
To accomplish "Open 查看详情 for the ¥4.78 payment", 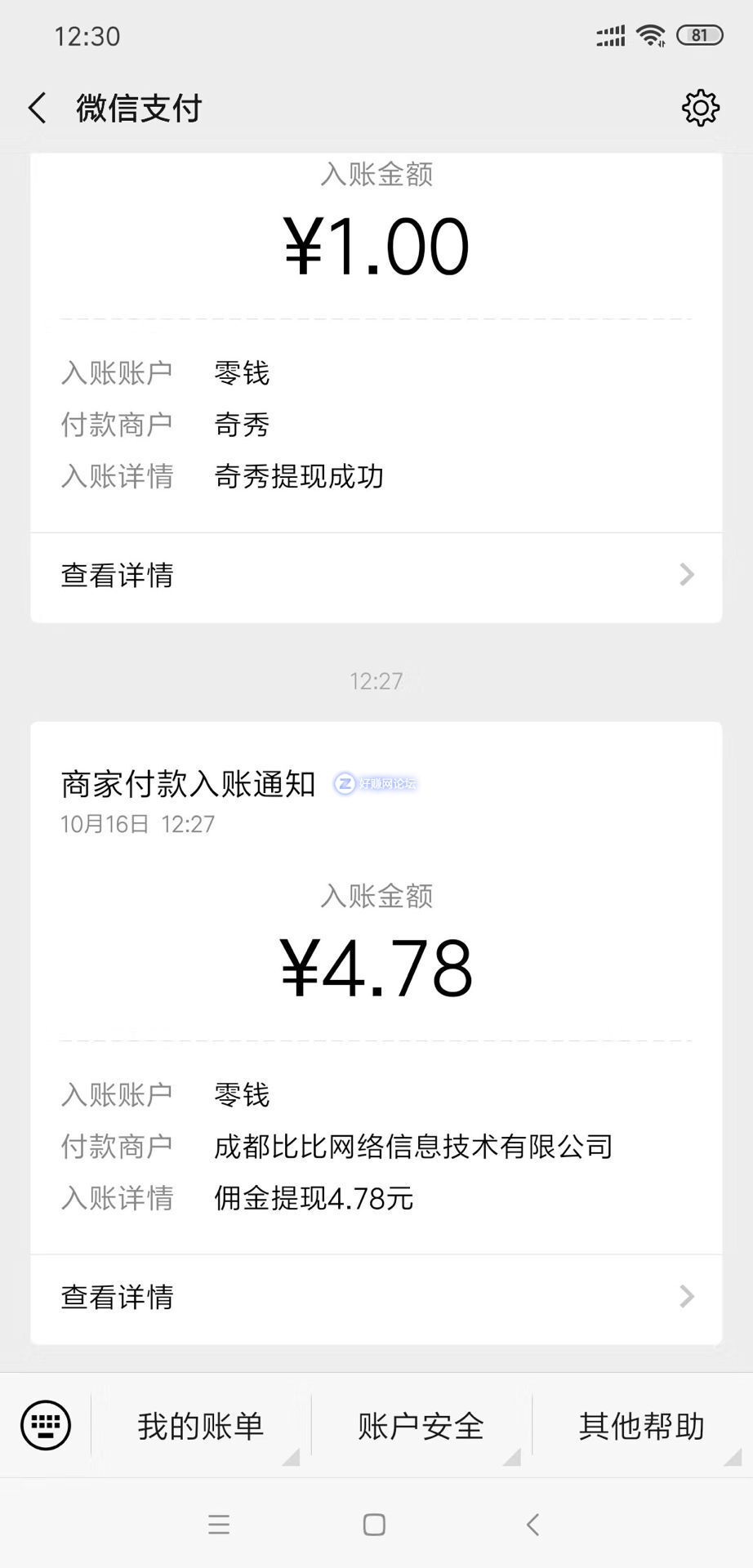I will [117, 1297].
